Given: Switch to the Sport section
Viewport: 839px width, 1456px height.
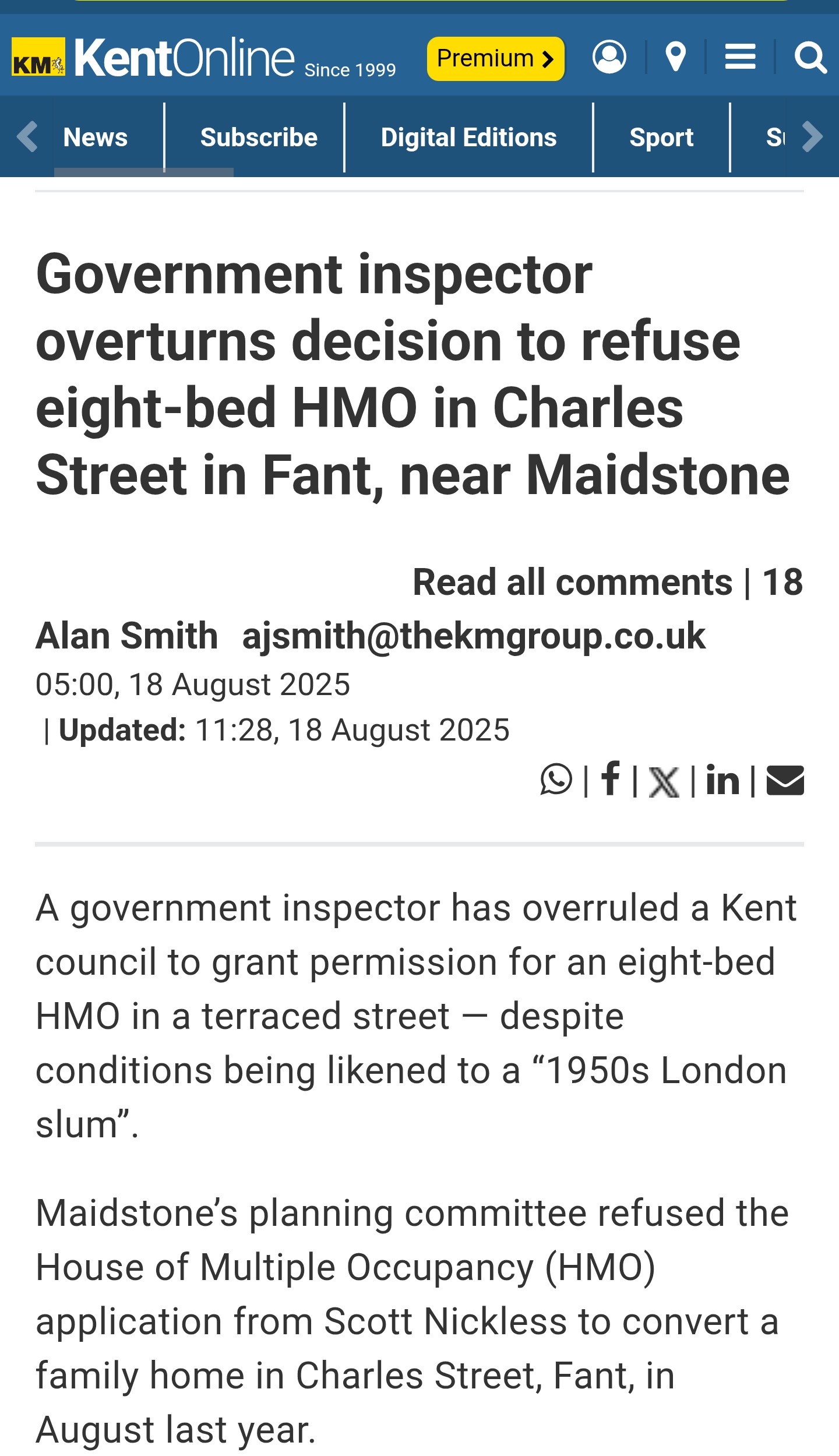Looking at the screenshot, I should pyautogui.click(x=661, y=138).
